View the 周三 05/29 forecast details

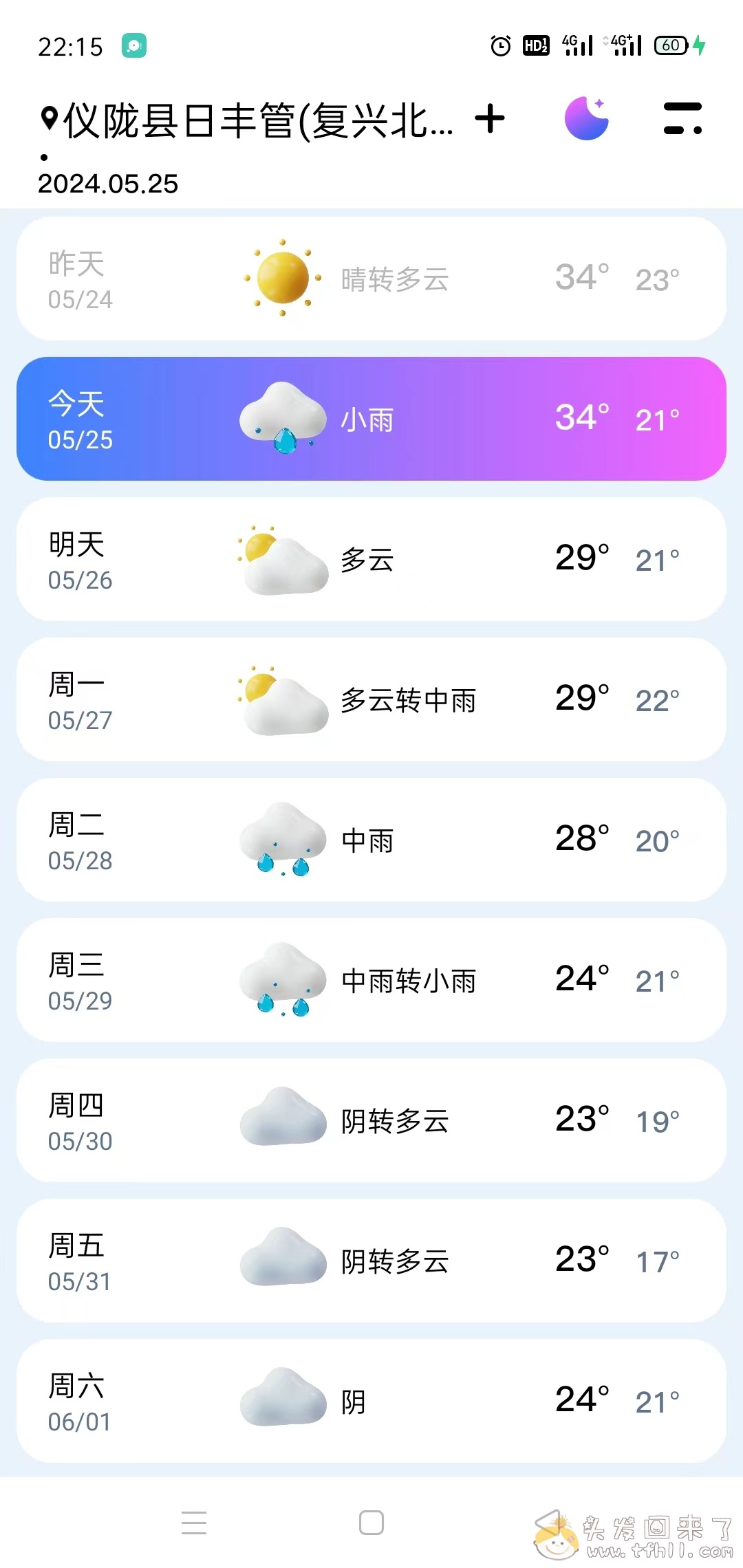[x=371, y=980]
